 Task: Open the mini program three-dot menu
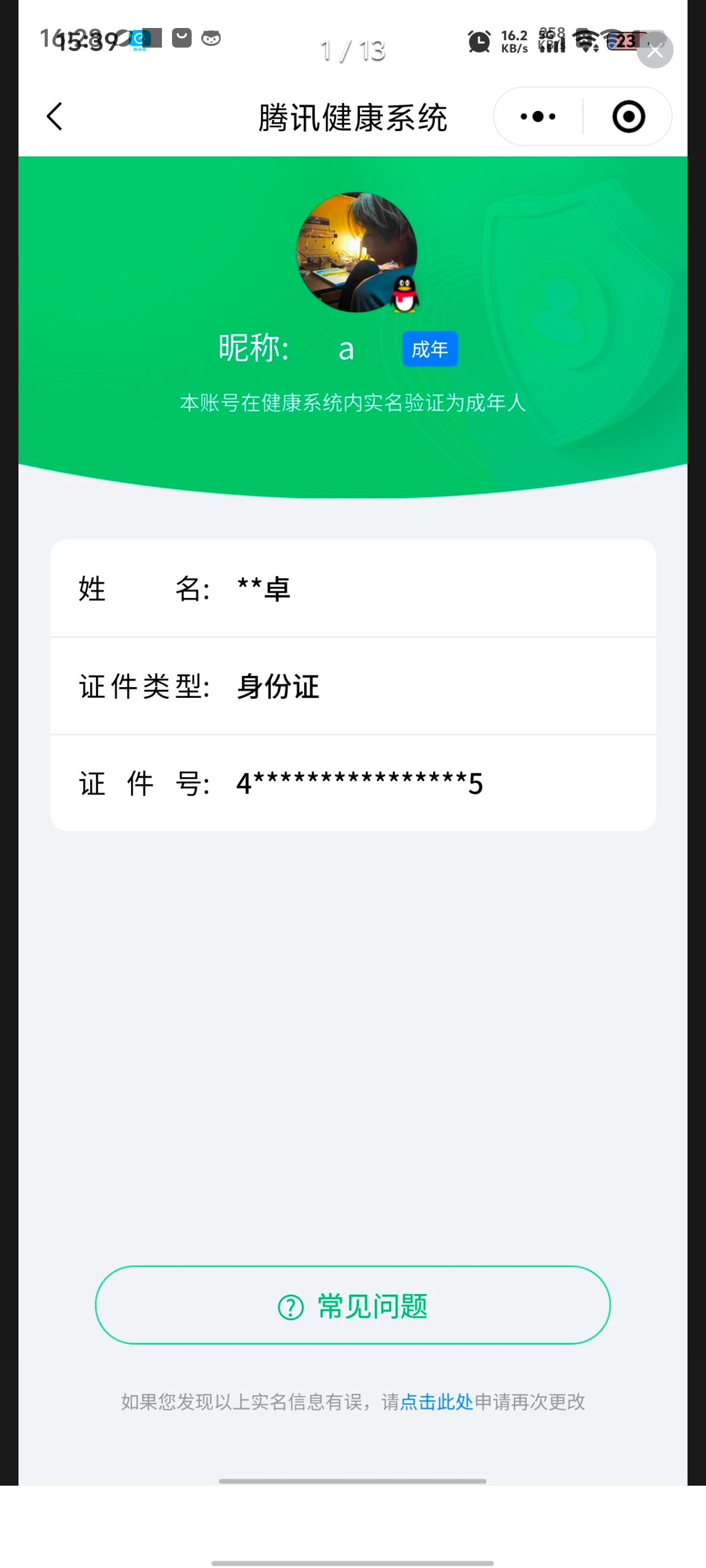538,116
